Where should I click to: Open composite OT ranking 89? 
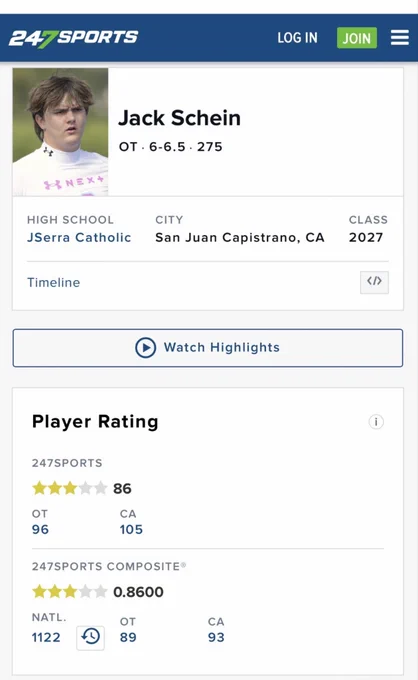[x=128, y=637]
